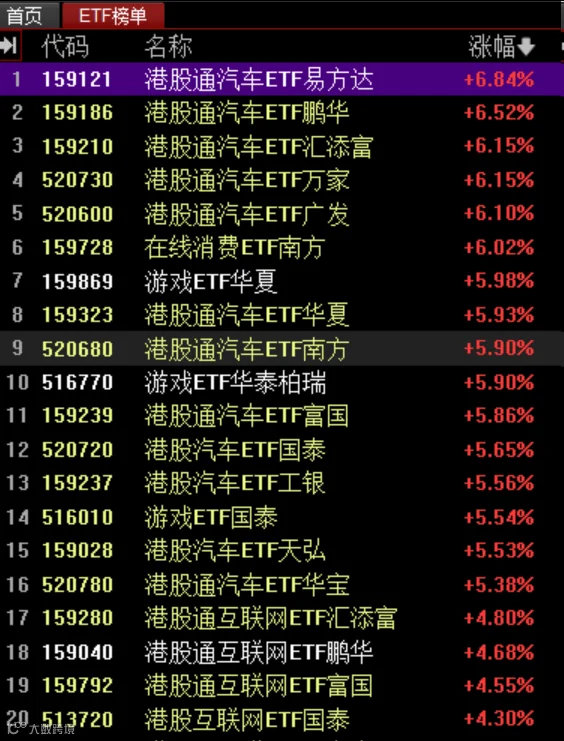Open 游戏ETF国泰 row 516010

(282, 517)
